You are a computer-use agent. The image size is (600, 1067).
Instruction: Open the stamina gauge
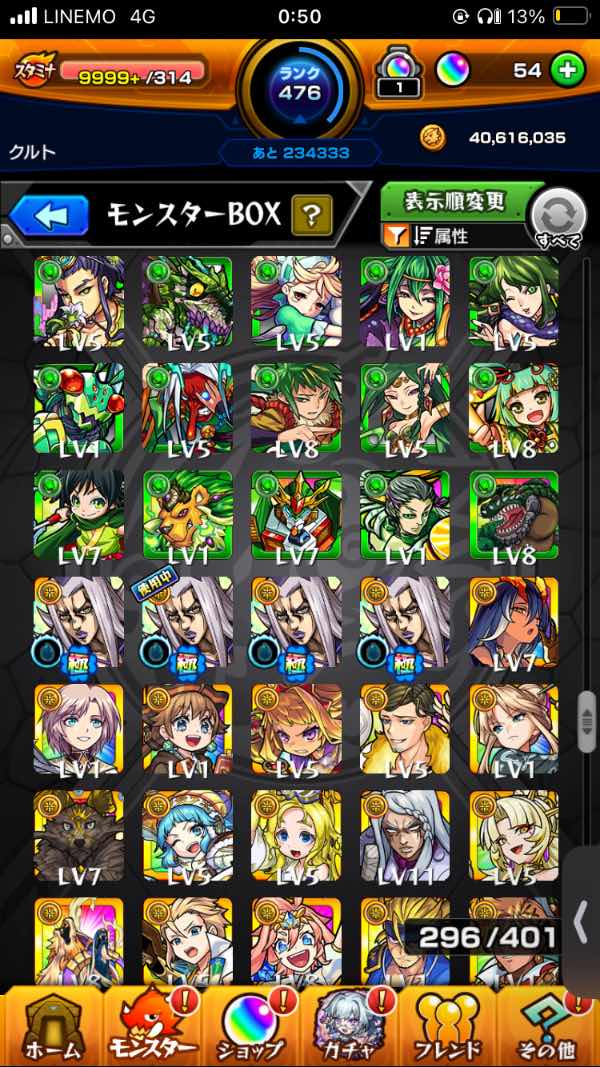134,73
